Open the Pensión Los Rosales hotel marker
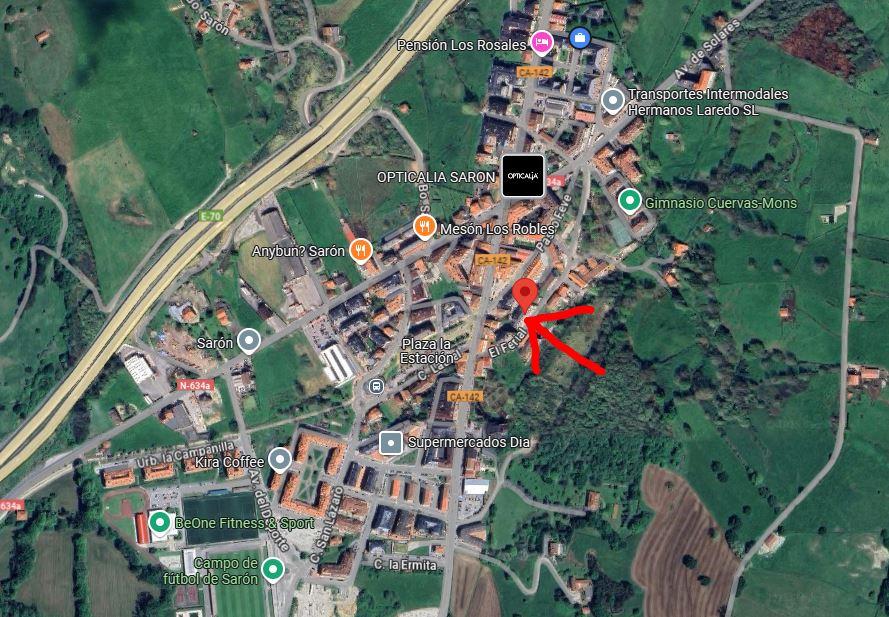 coord(541,41)
